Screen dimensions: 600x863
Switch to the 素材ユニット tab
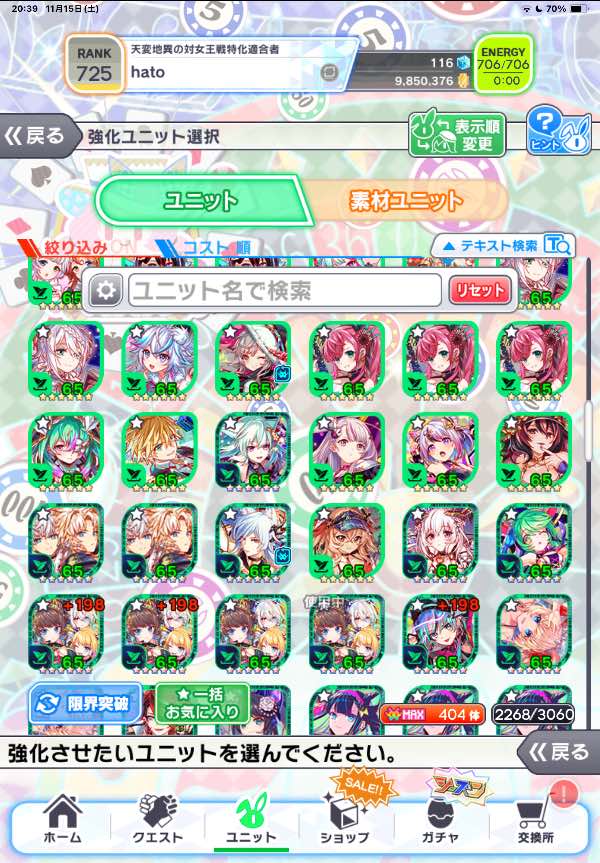pyautogui.click(x=405, y=201)
